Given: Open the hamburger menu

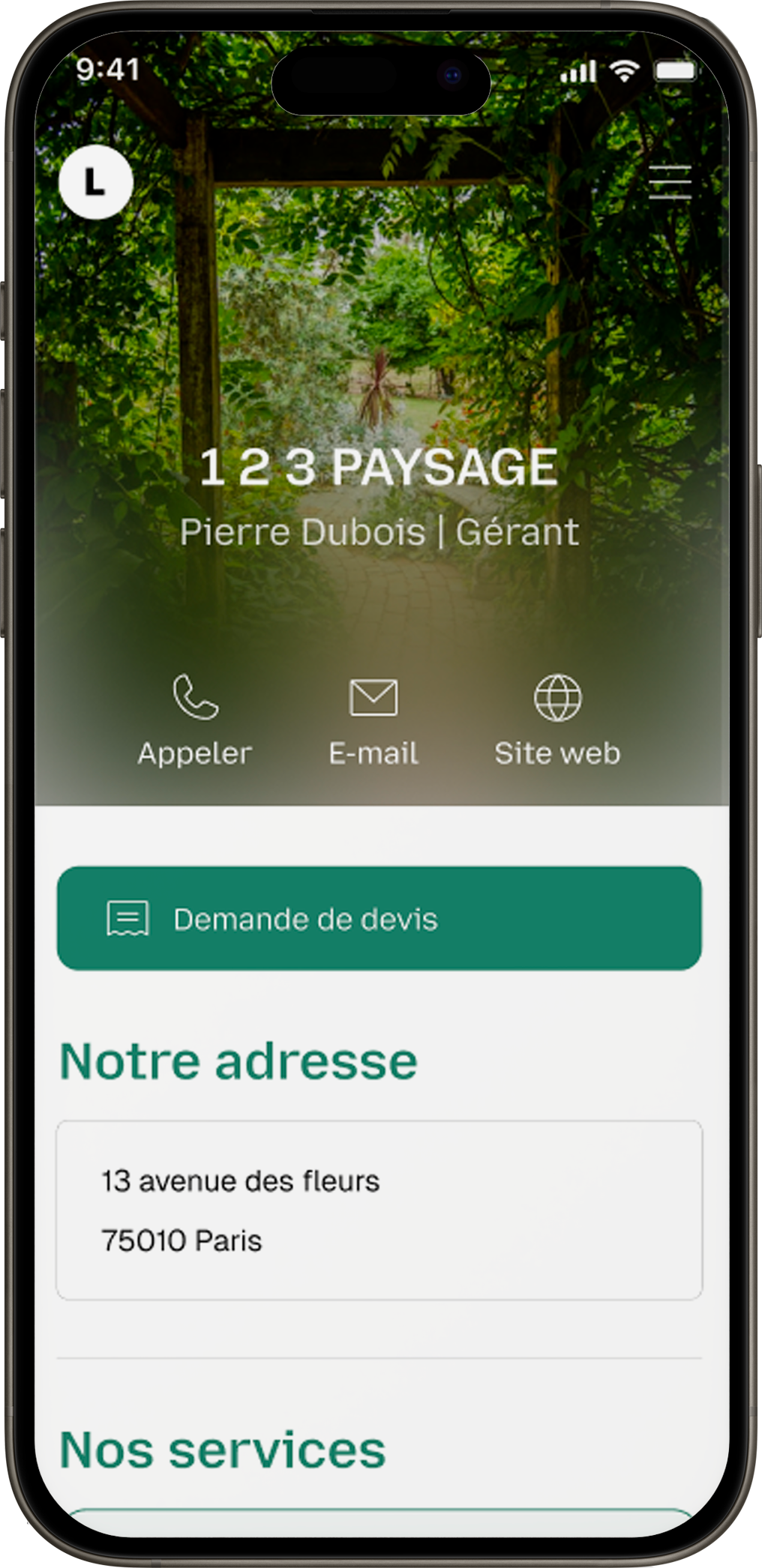Looking at the screenshot, I should click(x=669, y=182).
